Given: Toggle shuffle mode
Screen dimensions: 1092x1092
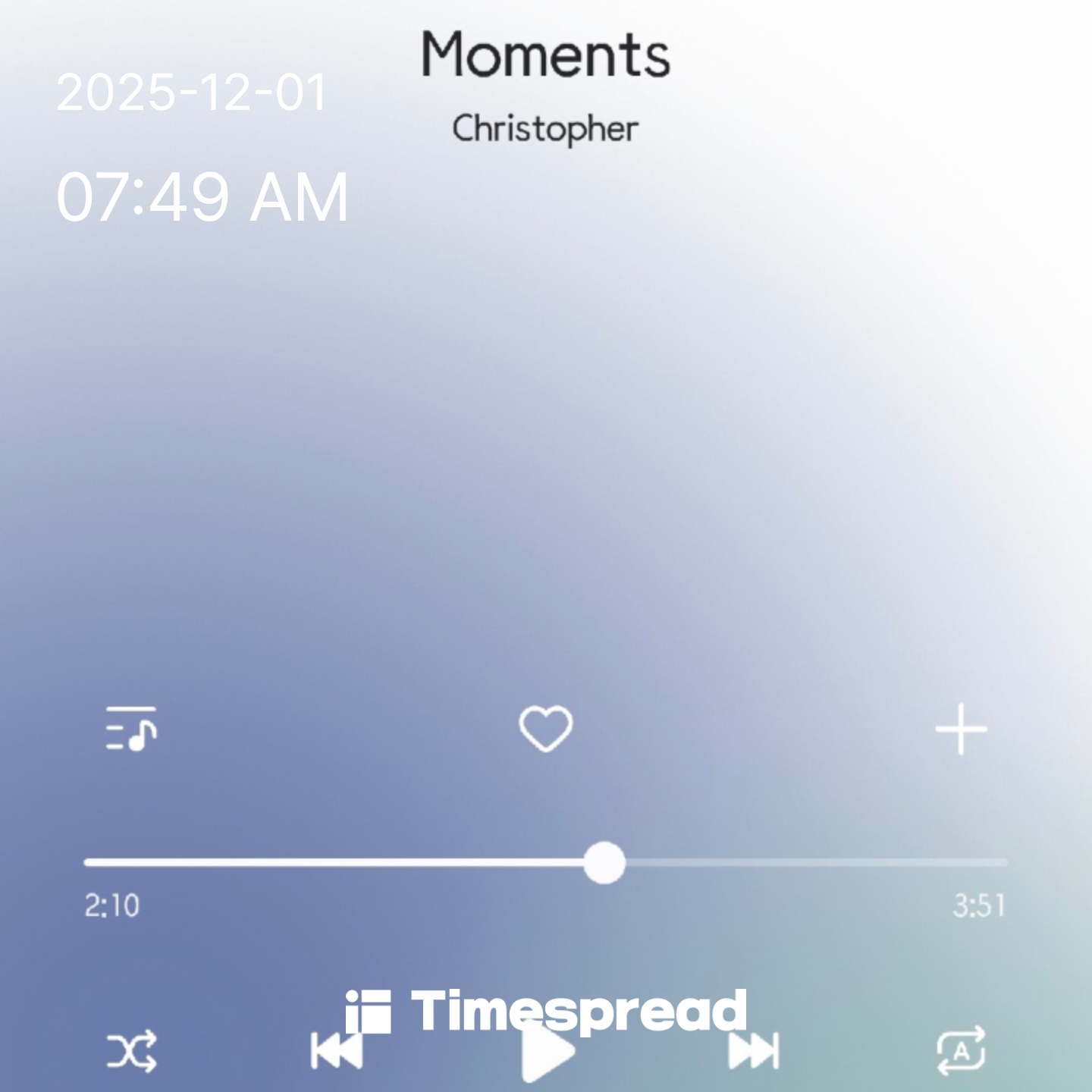Looking at the screenshot, I should pyautogui.click(x=131, y=1050).
